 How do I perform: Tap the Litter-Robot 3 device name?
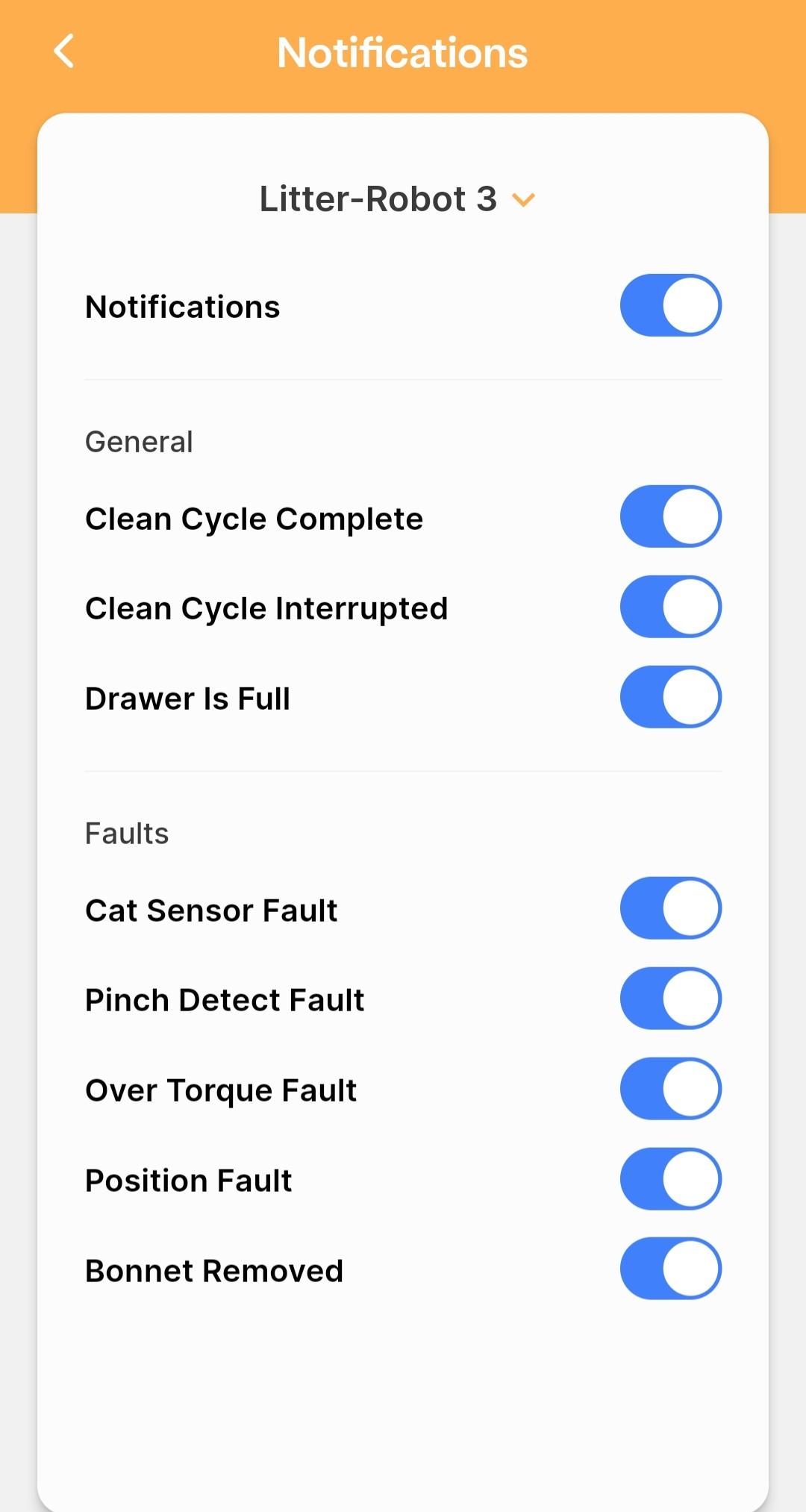(x=379, y=199)
